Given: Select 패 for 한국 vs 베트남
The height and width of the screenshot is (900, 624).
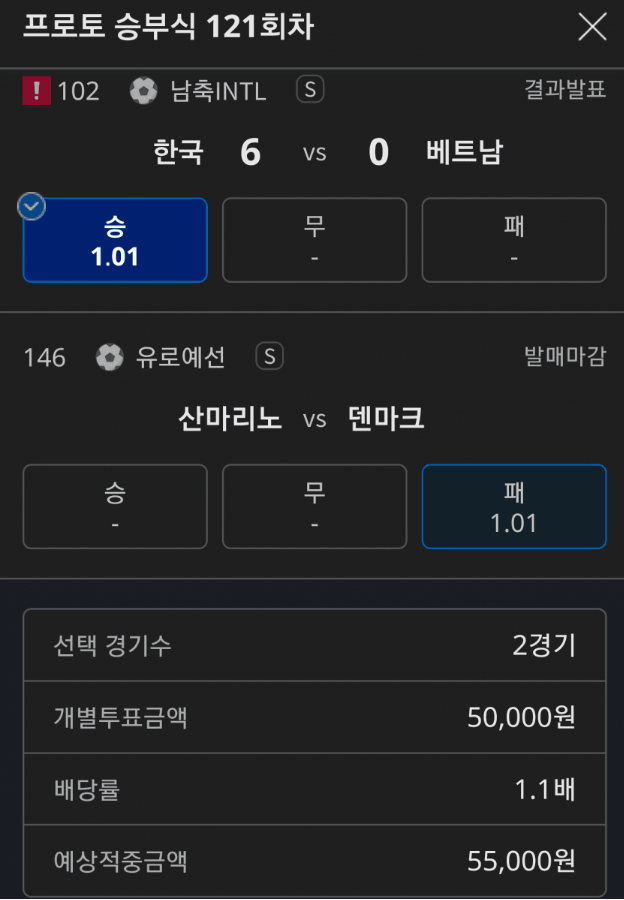Looking at the screenshot, I should 514,240.
